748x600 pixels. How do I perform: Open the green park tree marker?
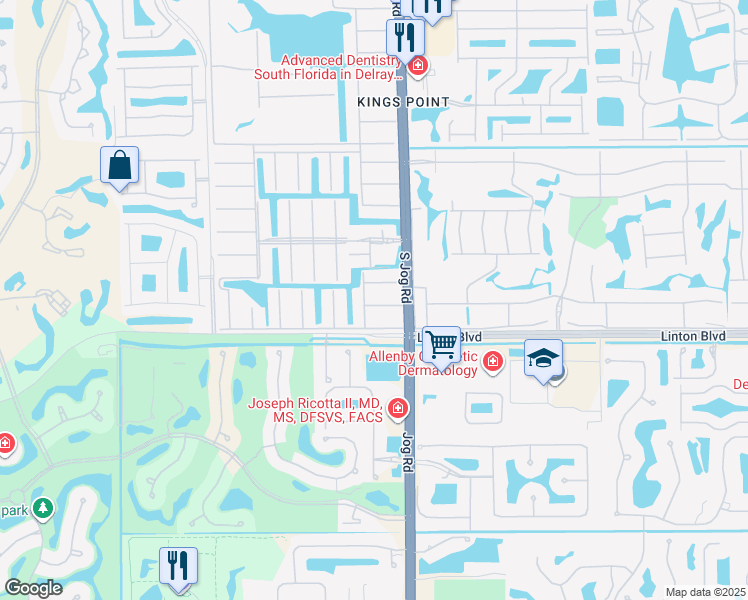(42, 509)
